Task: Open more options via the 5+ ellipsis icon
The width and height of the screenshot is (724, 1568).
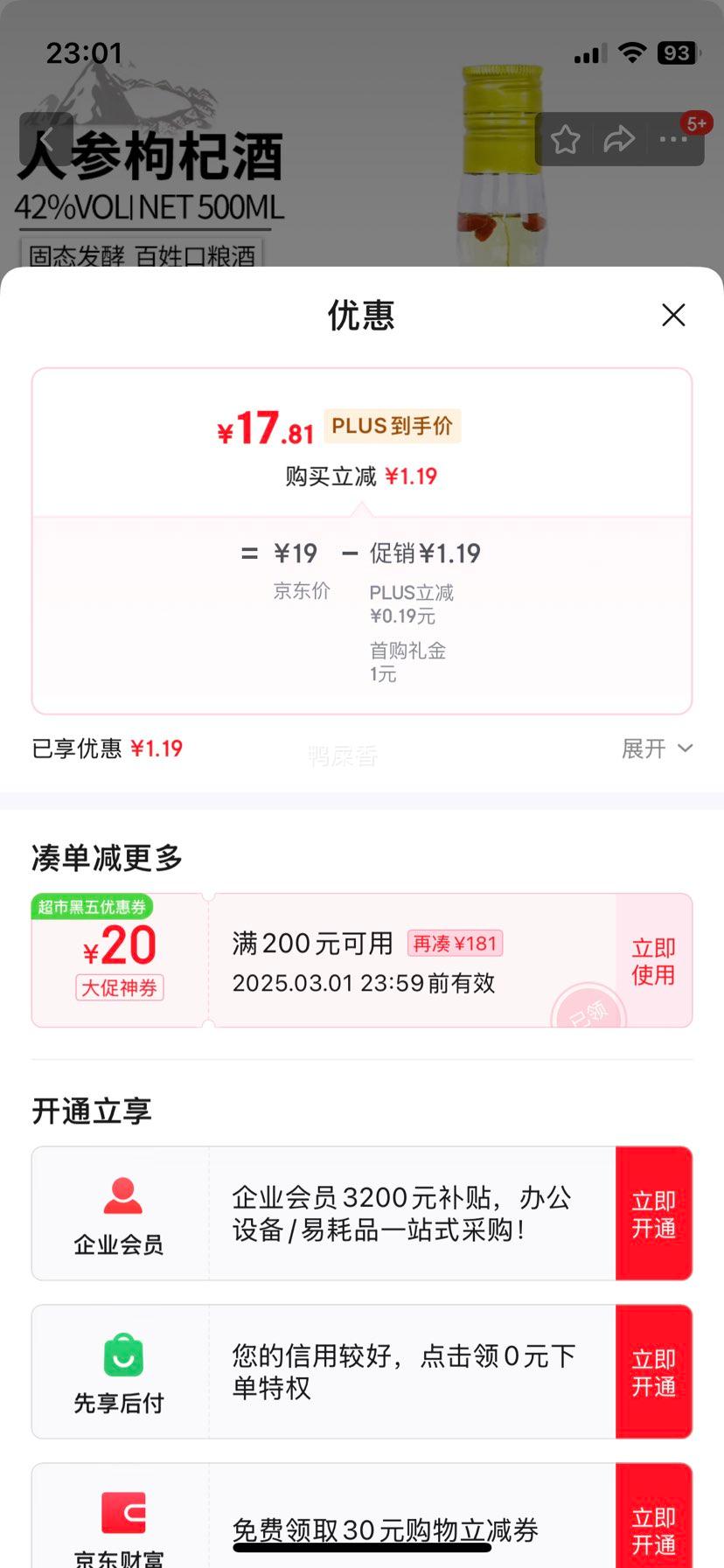Action: (673, 138)
